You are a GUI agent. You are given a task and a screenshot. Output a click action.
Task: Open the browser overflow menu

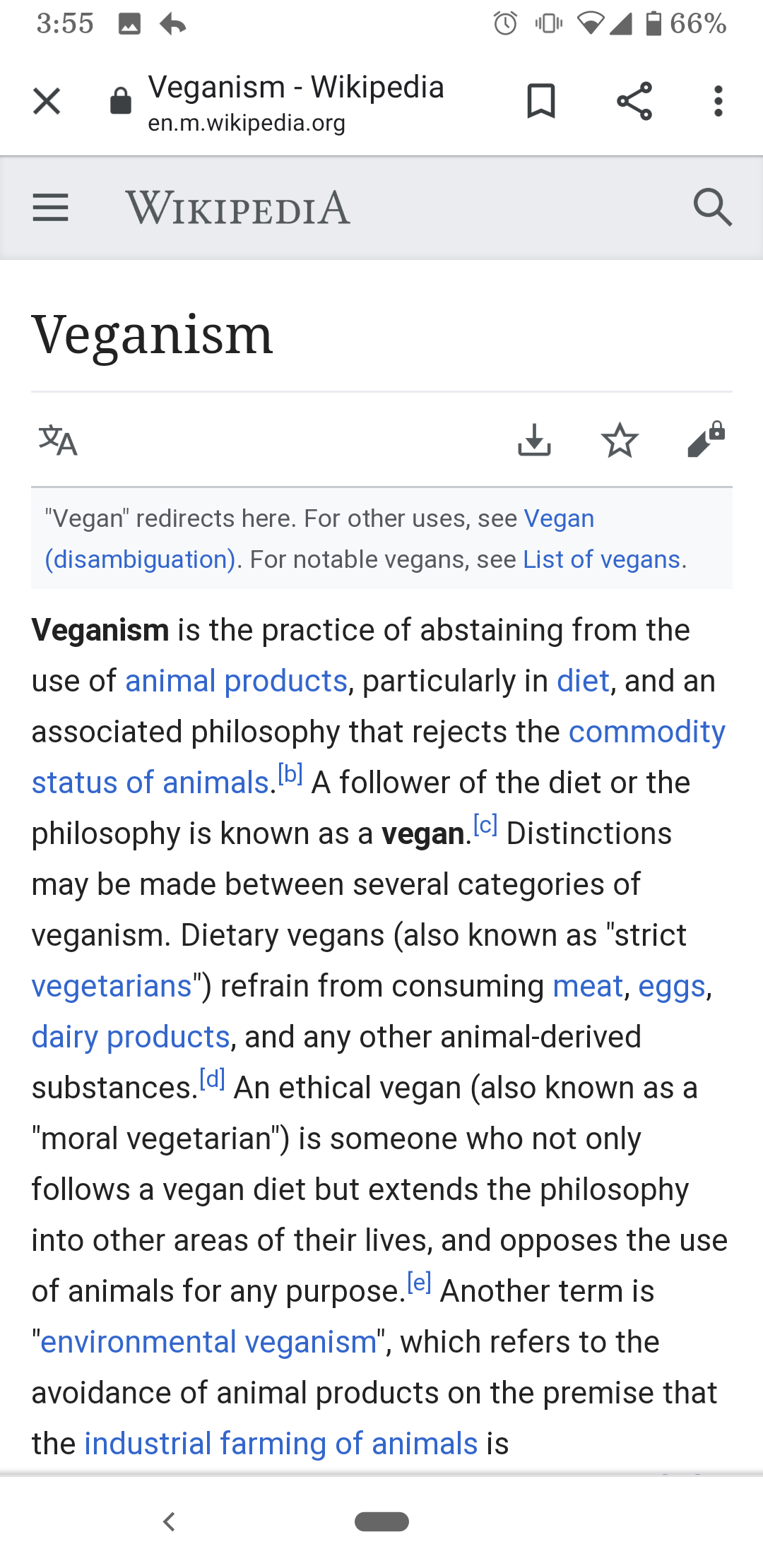tap(718, 101)
